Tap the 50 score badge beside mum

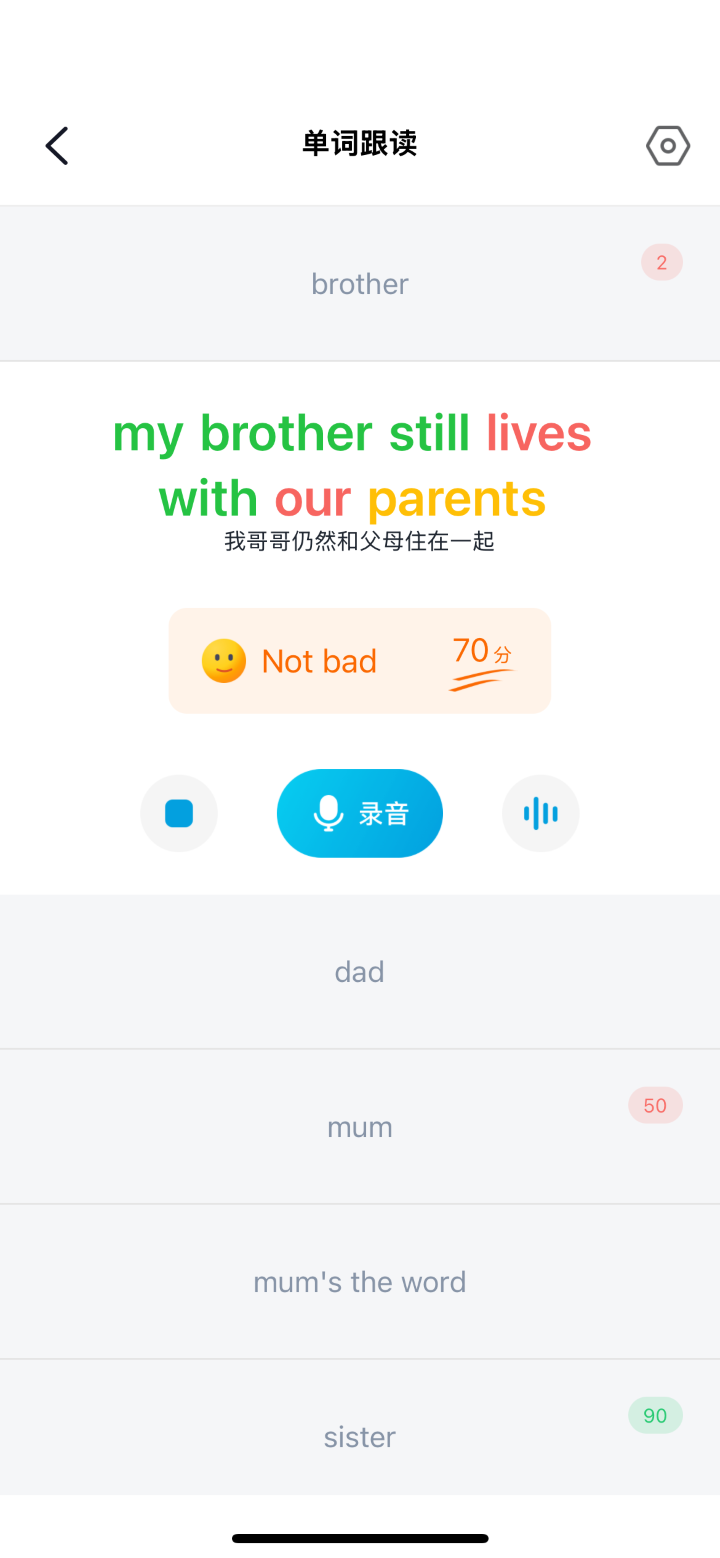[655, 1105]
